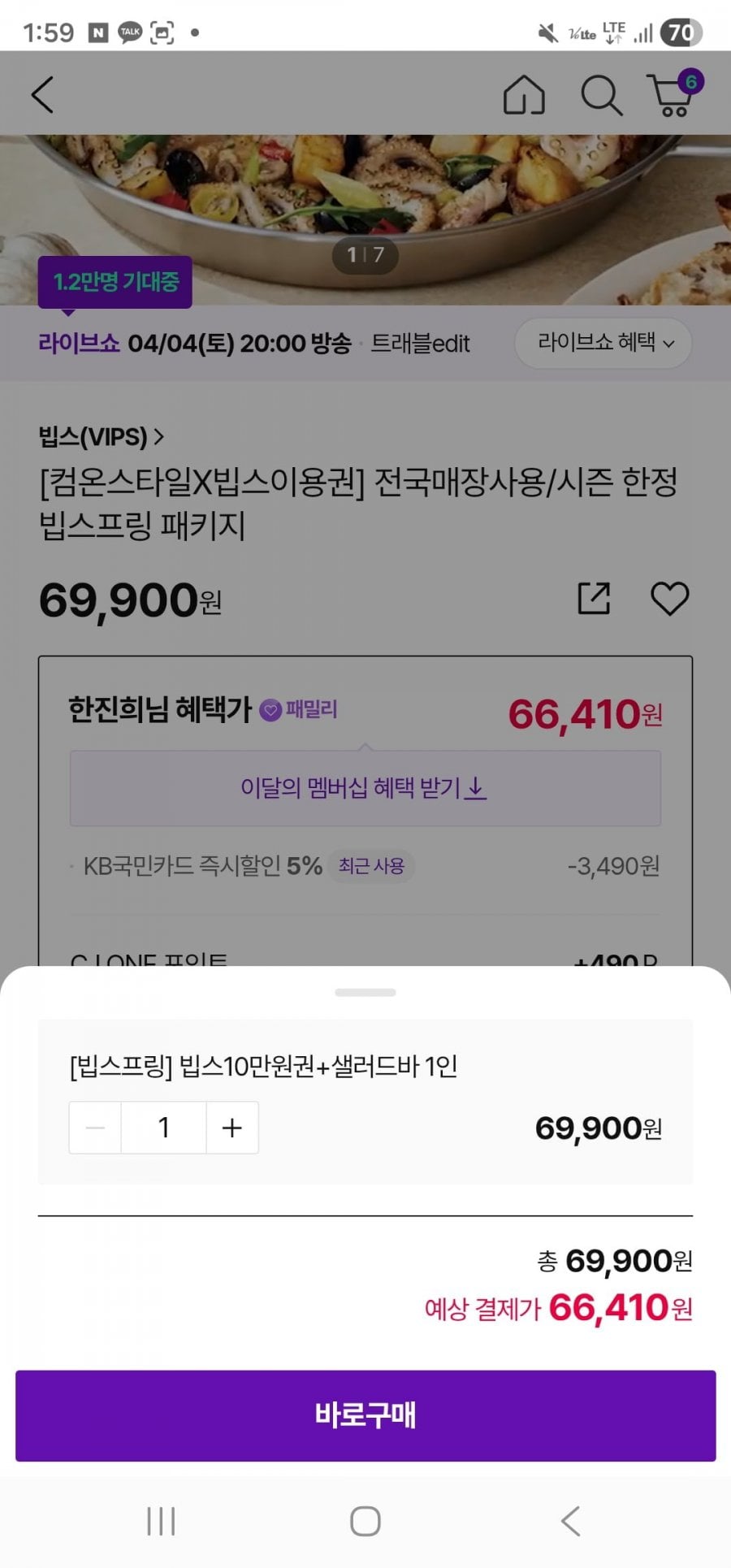Decrease quantity with the minus button
Image resolution: width=731 pixels, height=1568 pixels.
pos(95,1128)
